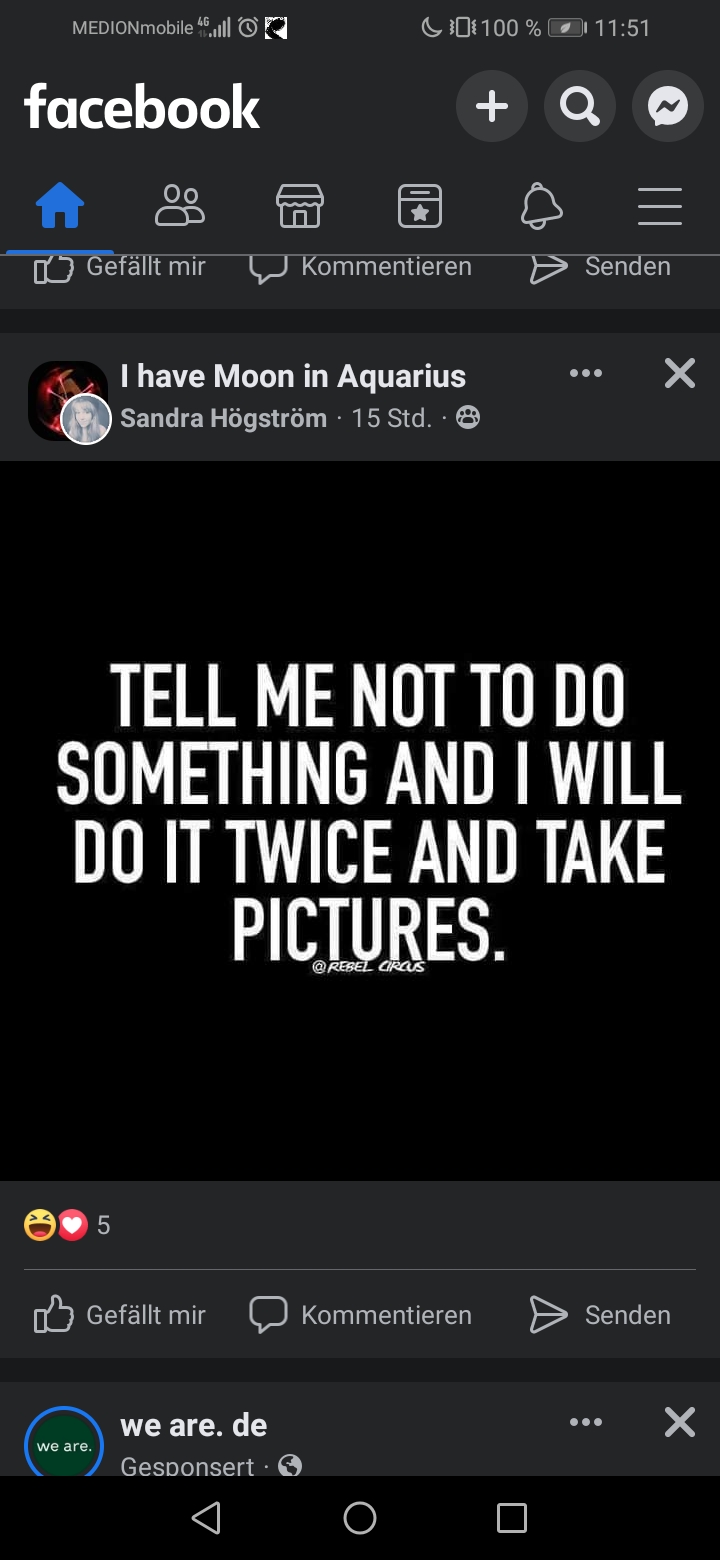This screenshot has height=1560, width=720.
Task: Go back with system navigation button
Action: click(206, 1518)
